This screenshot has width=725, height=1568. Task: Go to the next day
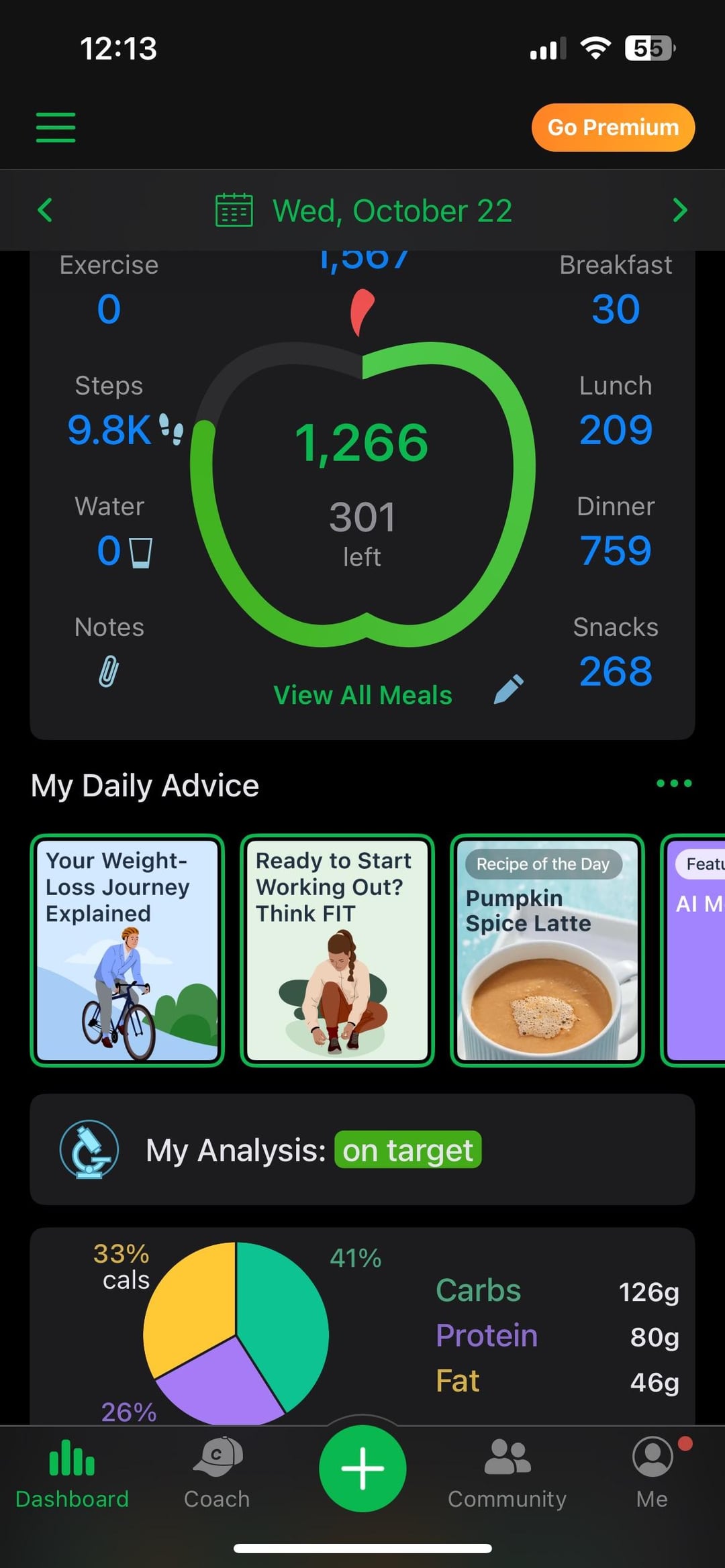click(679, 210)
